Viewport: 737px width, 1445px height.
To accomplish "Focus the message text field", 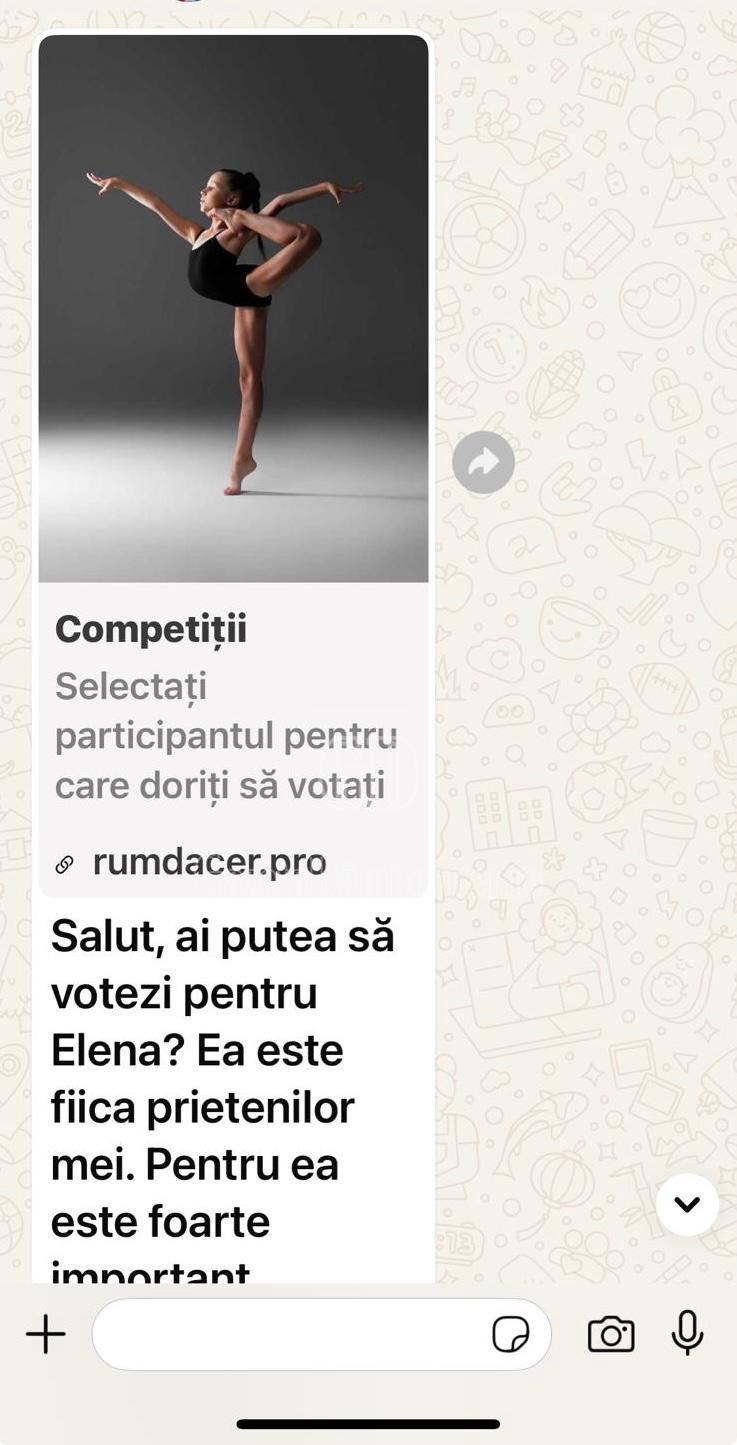I will 290,1334.
